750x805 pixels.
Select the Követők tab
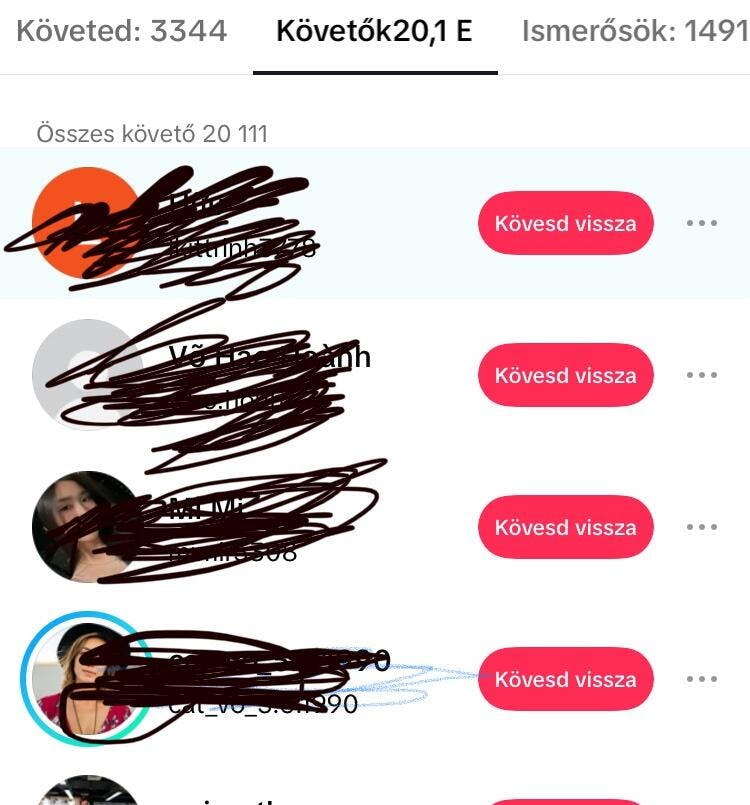375,31
